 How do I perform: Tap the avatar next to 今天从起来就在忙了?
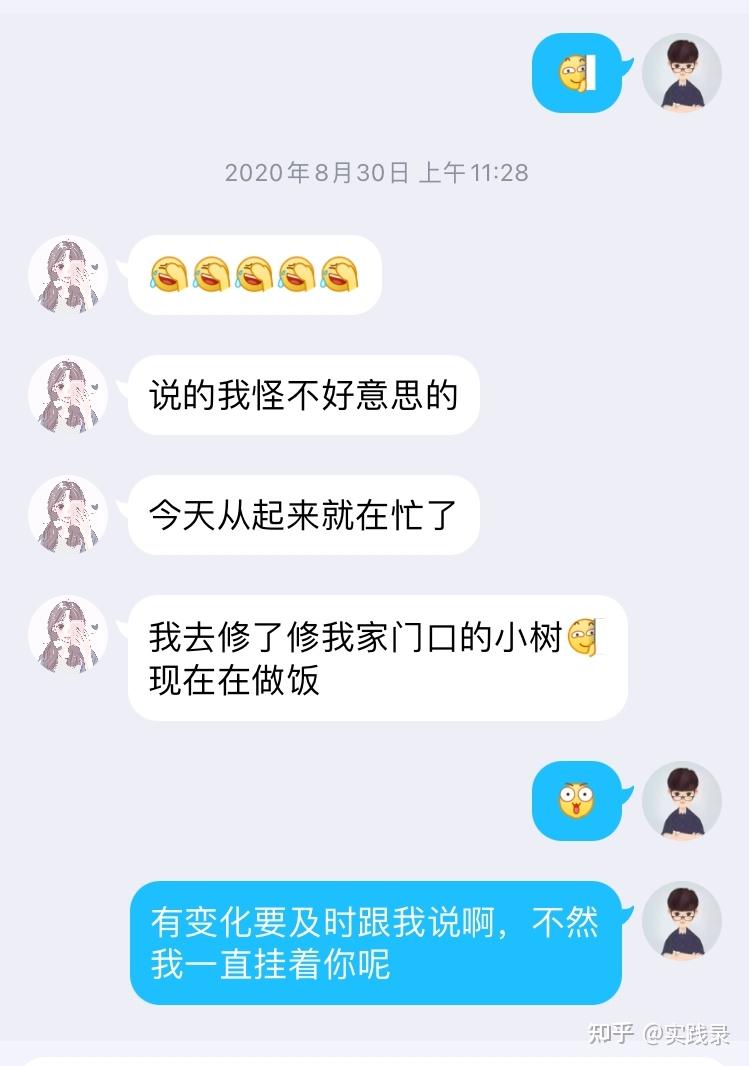[68, 515]
